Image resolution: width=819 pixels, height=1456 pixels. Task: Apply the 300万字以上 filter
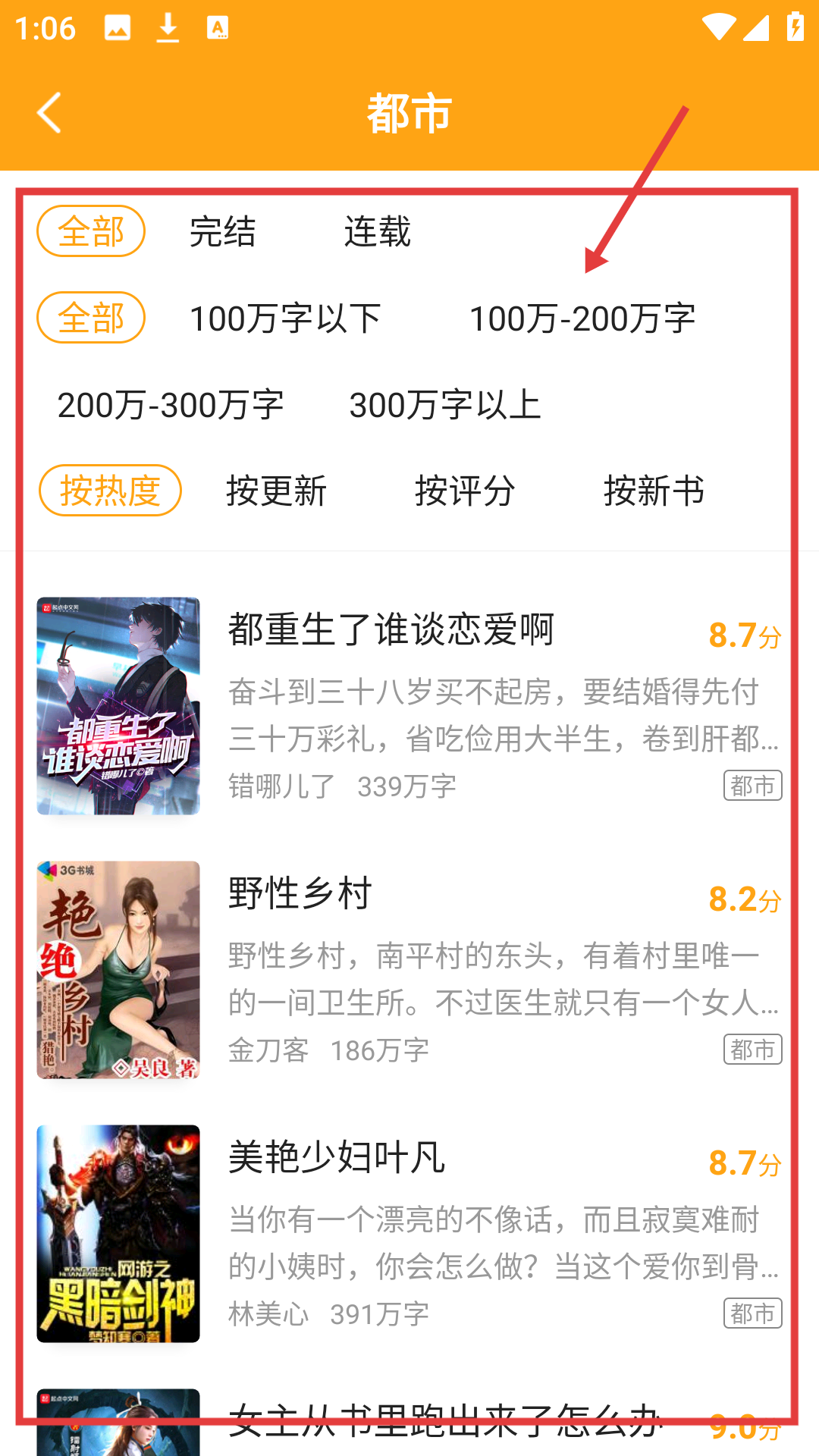pos(444,404)
